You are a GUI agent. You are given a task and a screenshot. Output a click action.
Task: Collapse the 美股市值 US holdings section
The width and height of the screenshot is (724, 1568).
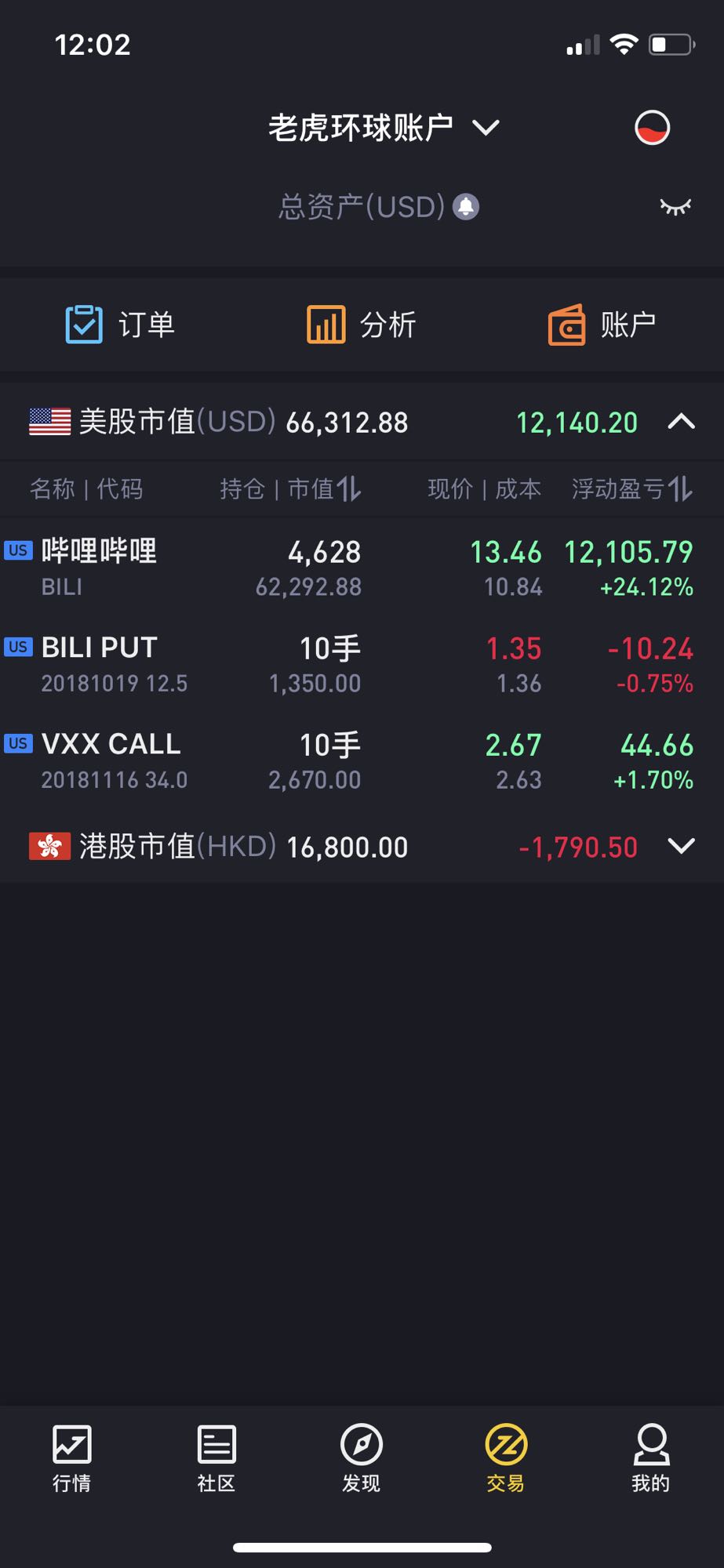[681, 422]
